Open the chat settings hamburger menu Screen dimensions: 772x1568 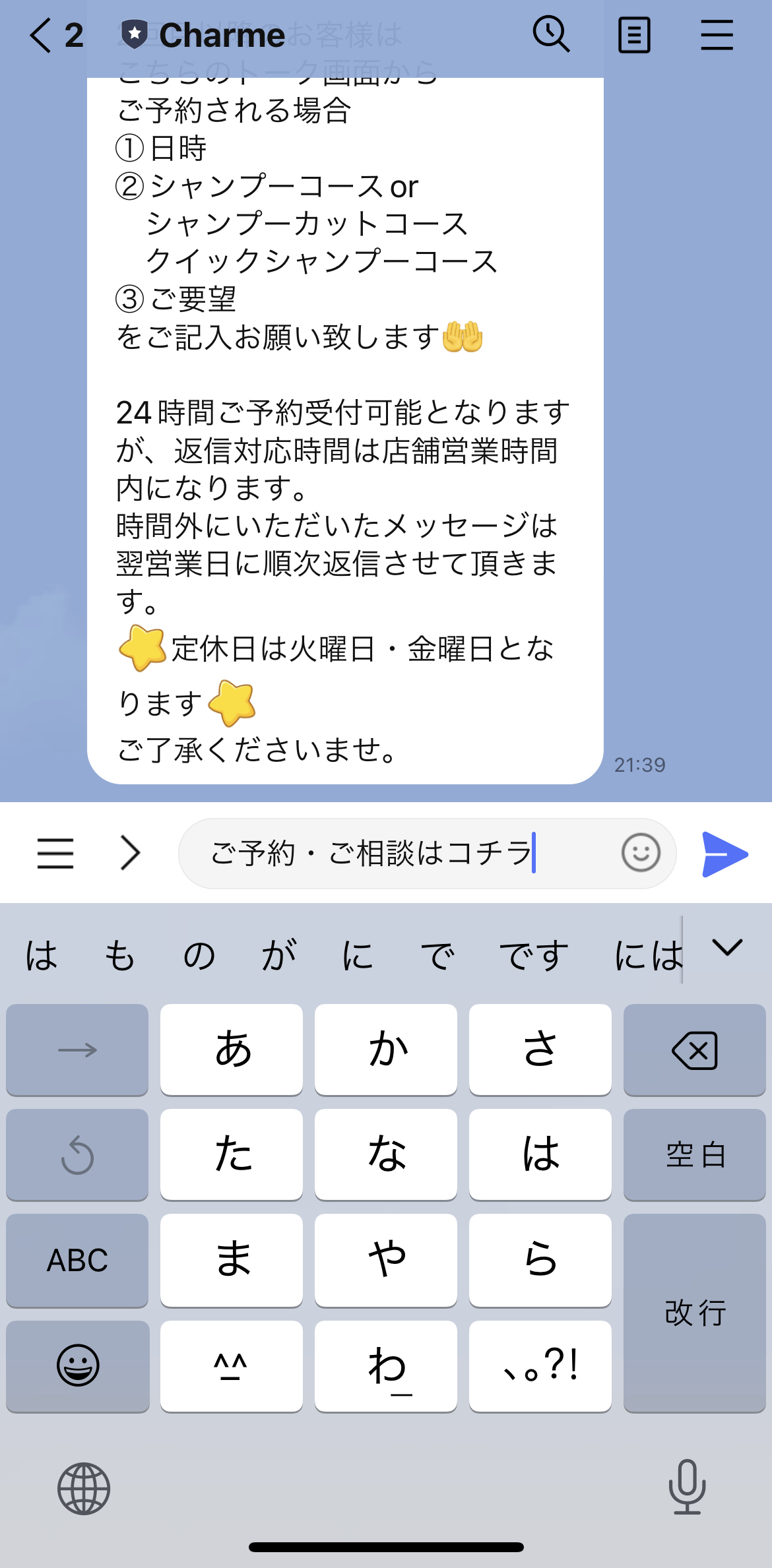click(x=717, y=35)
